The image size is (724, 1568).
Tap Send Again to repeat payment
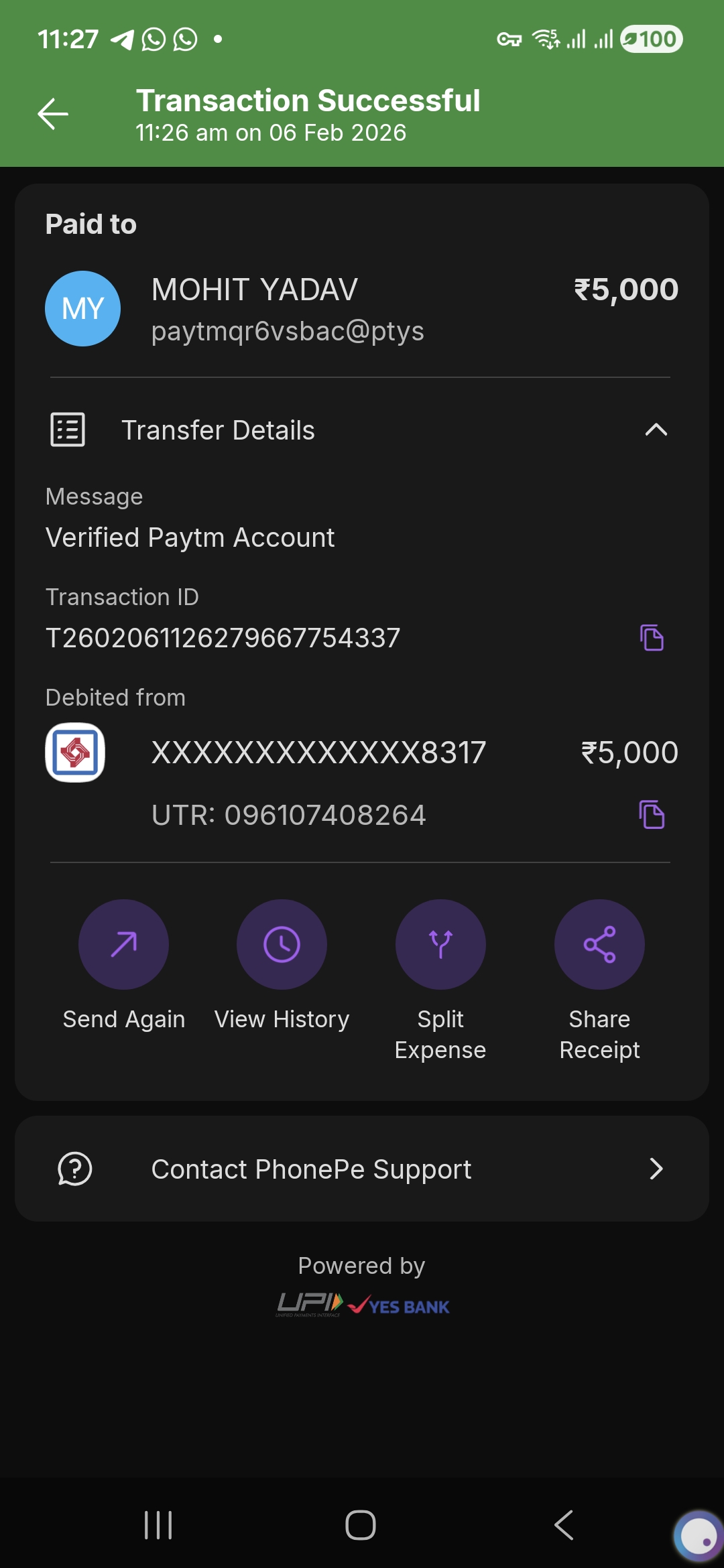point(123,945)
